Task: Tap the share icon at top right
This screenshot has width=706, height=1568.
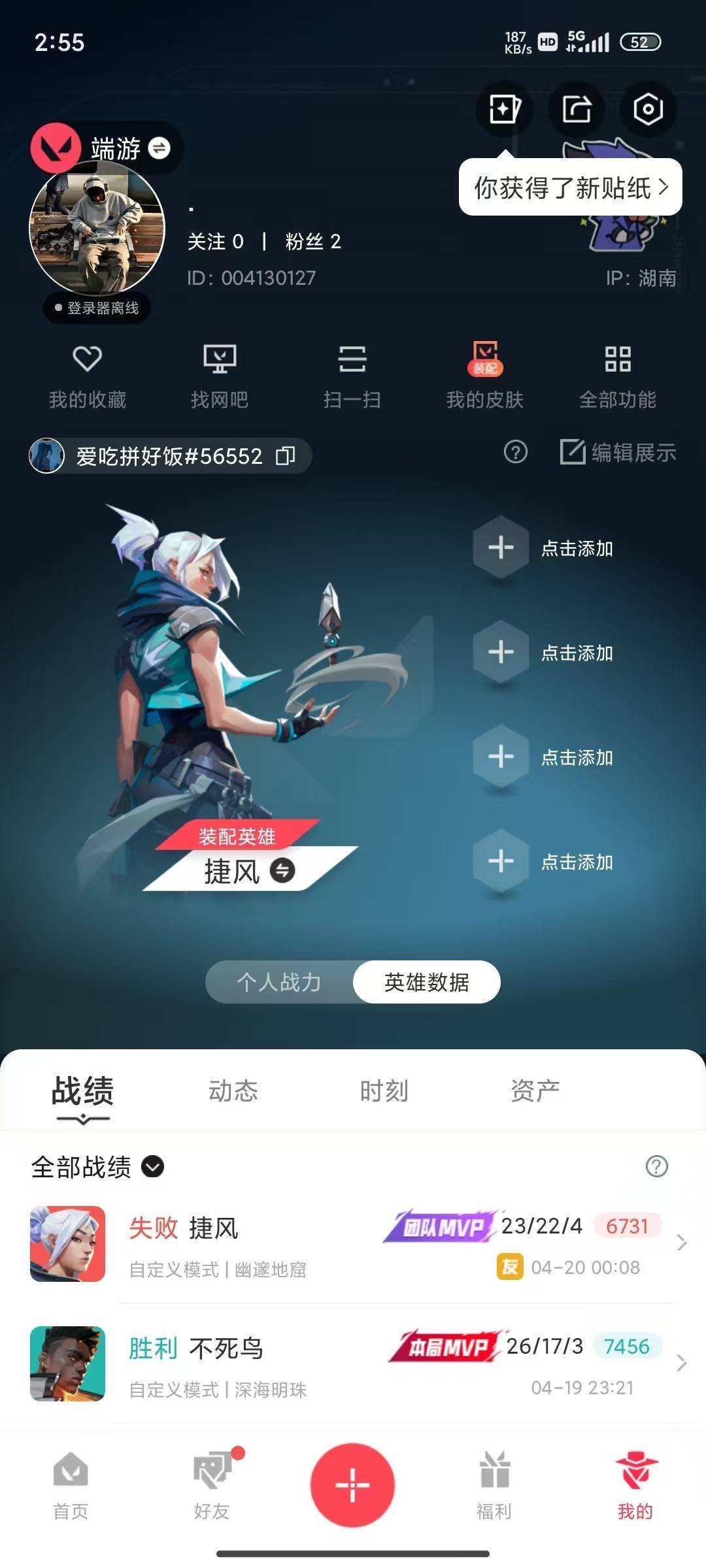Action: point(575,110)
